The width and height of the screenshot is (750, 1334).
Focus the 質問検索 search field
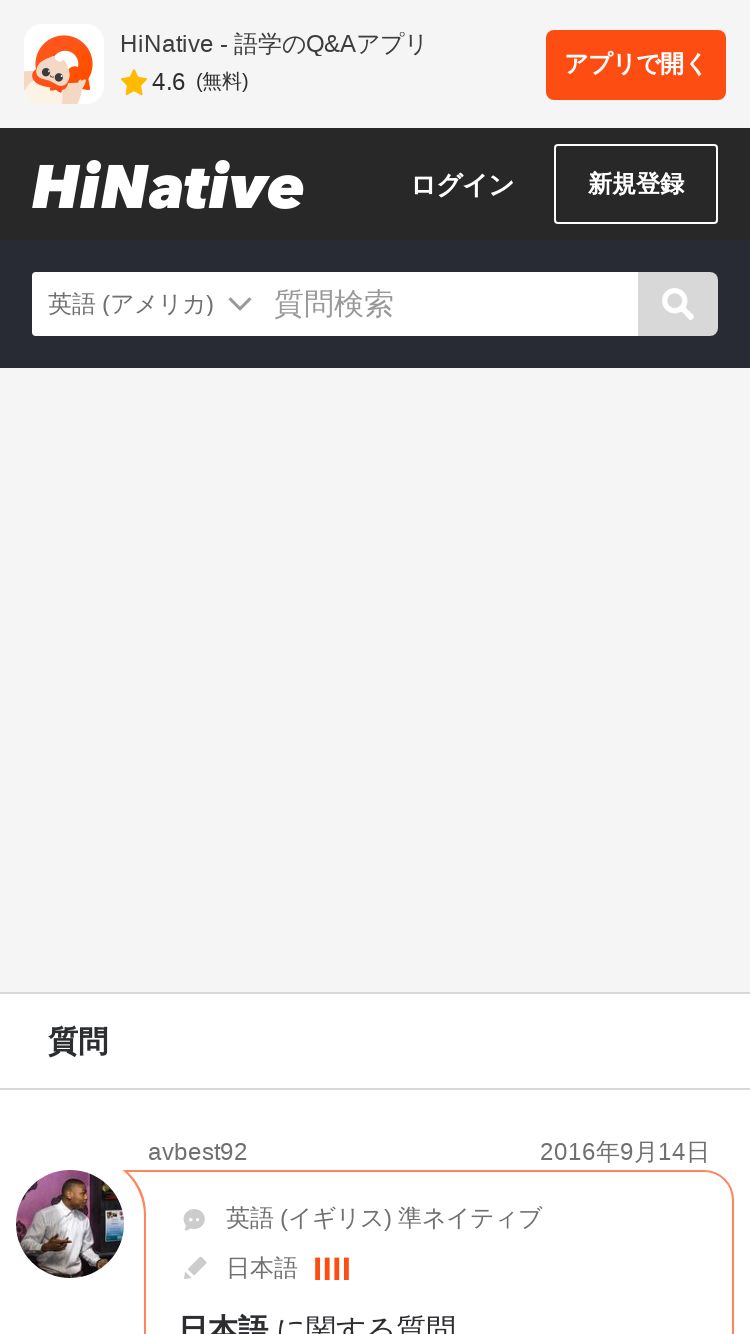pos(450,304)
